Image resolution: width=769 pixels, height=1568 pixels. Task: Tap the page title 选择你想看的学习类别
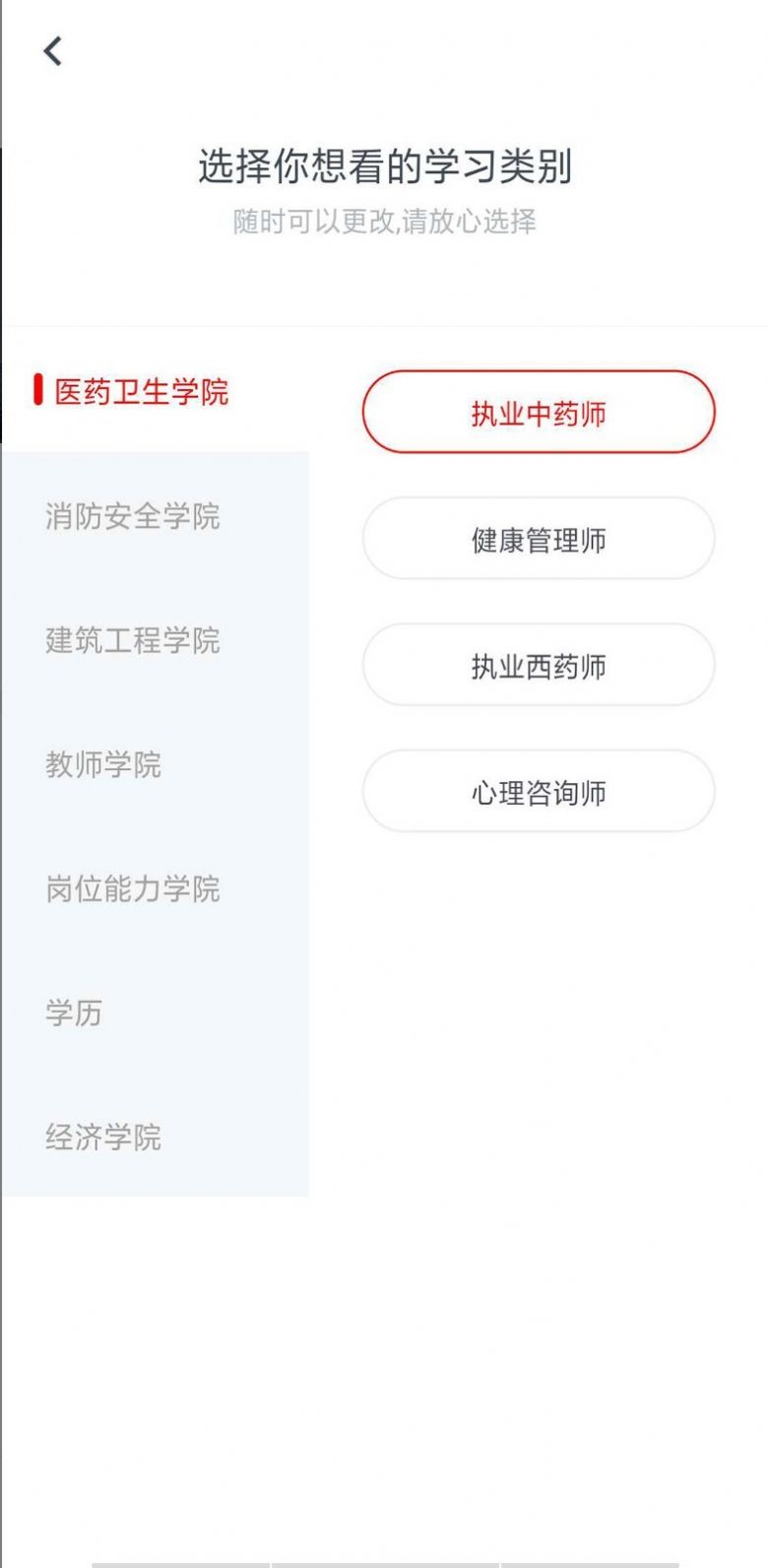coord(384,165)
